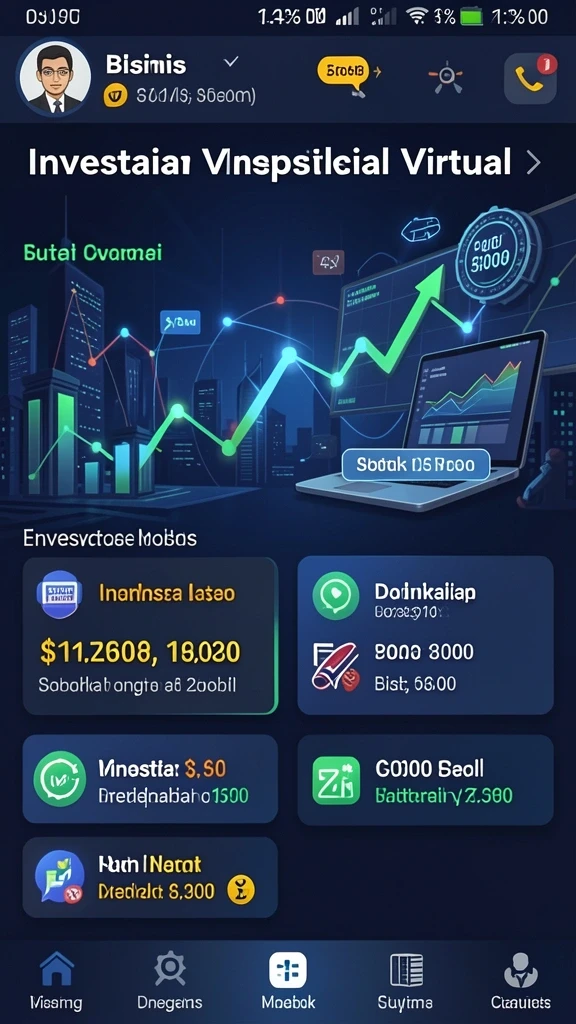Open the Inarinsea laseo card
The width and height of the screenshot is (576, 1024).
pyautogui.click(x=150, y=635)
